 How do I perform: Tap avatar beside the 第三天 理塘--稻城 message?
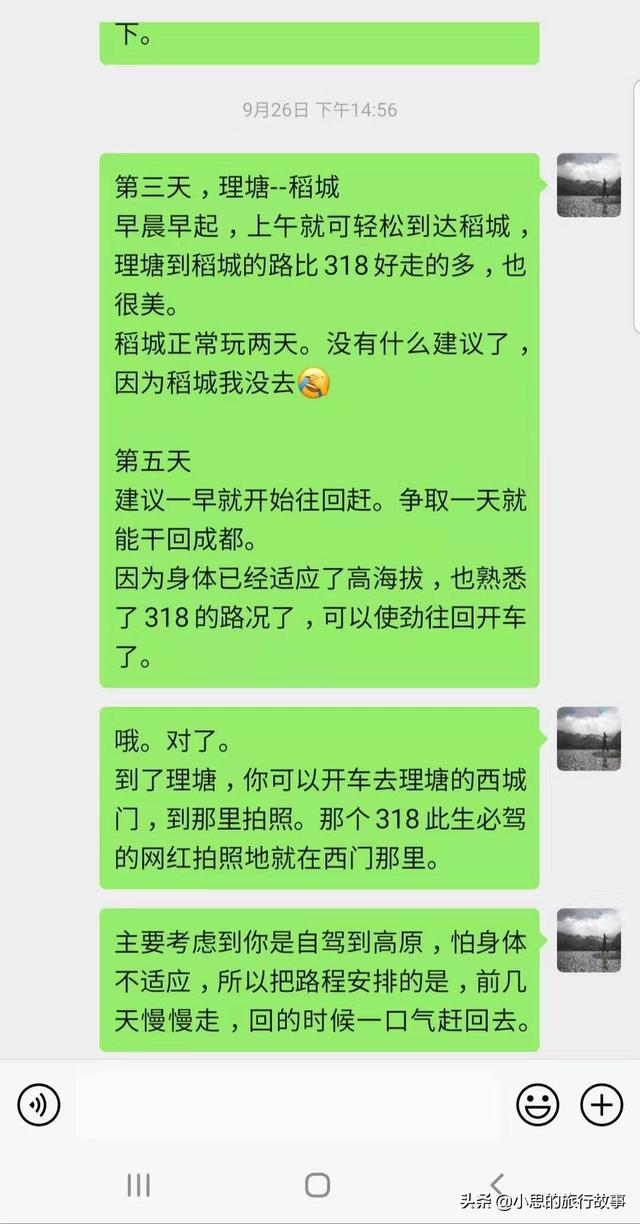pyautogui.click(x=588, y=185)
